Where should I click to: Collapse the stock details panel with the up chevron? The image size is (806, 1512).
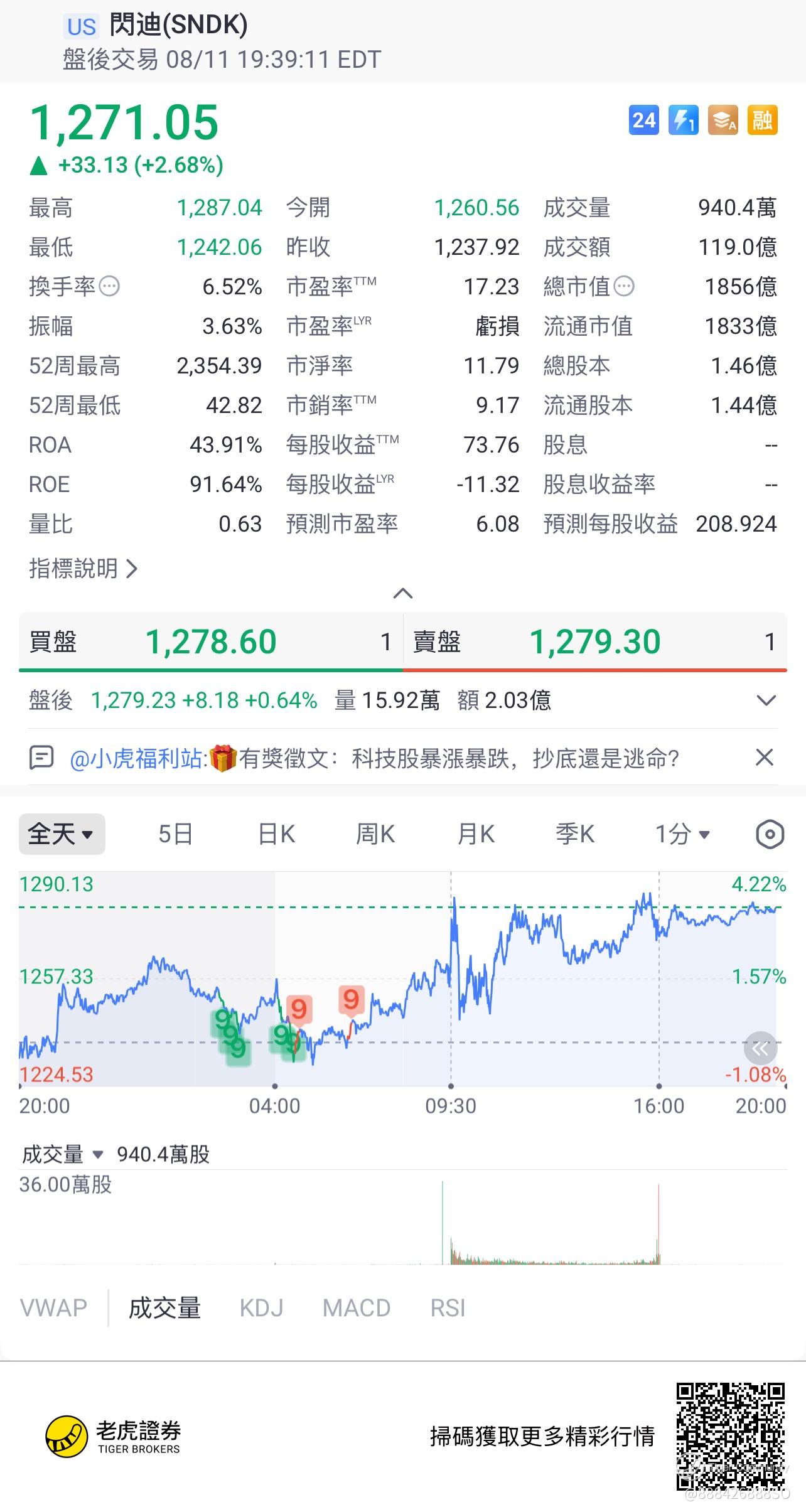point(402,593)
